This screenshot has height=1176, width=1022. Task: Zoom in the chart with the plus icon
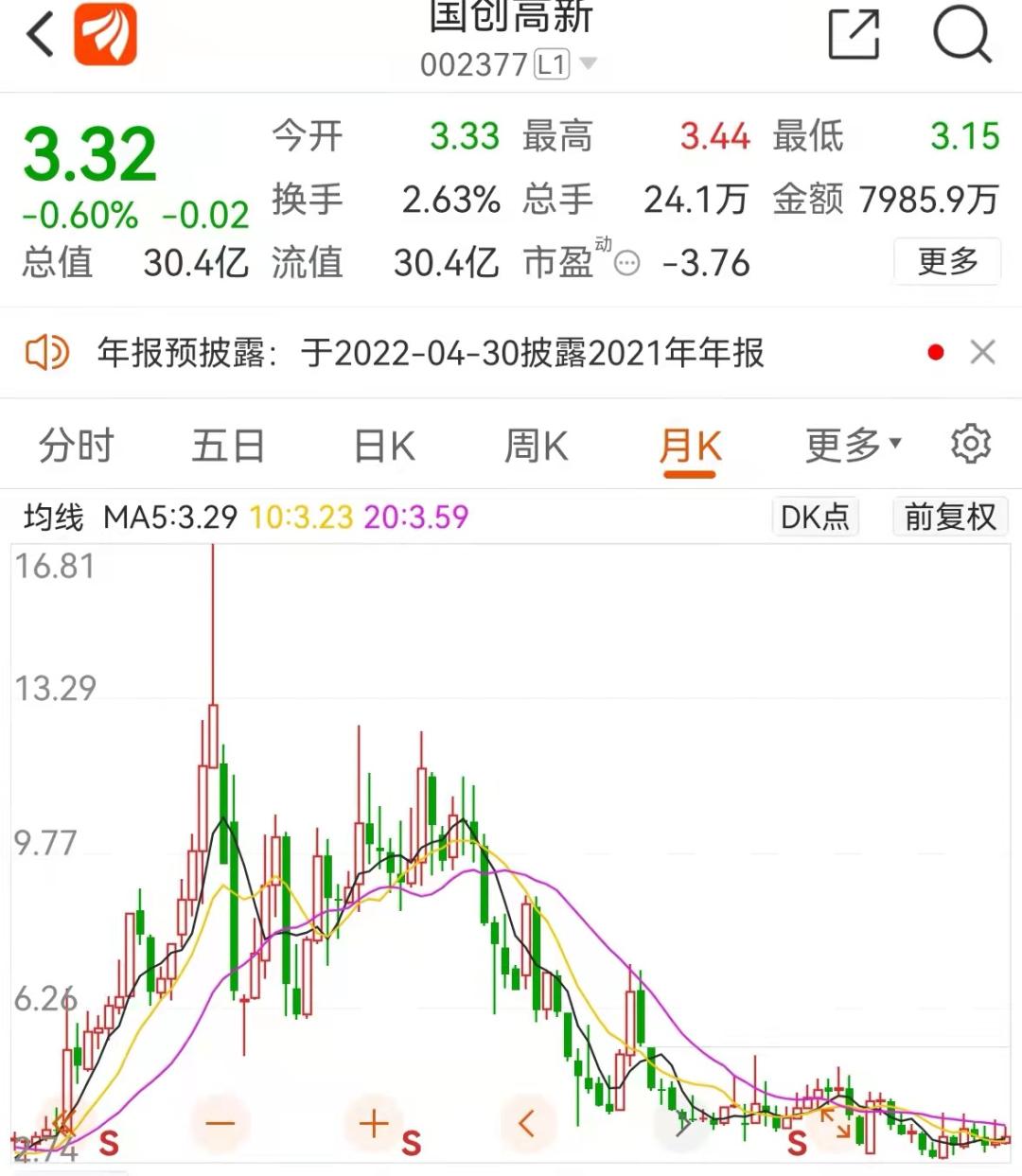pos(373,1122)
